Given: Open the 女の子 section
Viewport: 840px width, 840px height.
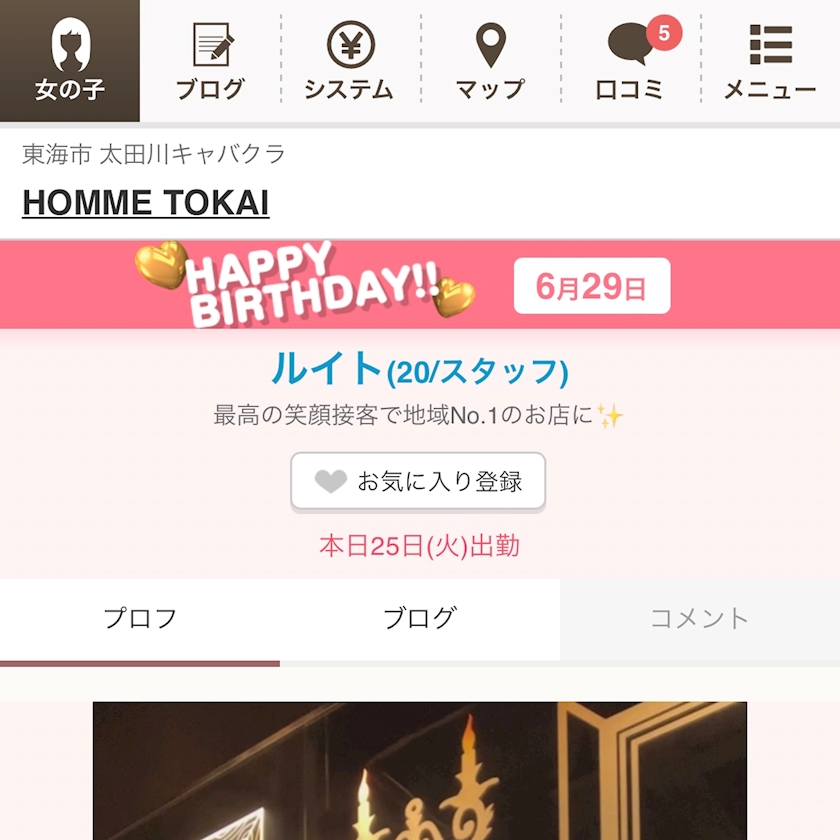Looking at the screenshot, I should pos(70,61).
